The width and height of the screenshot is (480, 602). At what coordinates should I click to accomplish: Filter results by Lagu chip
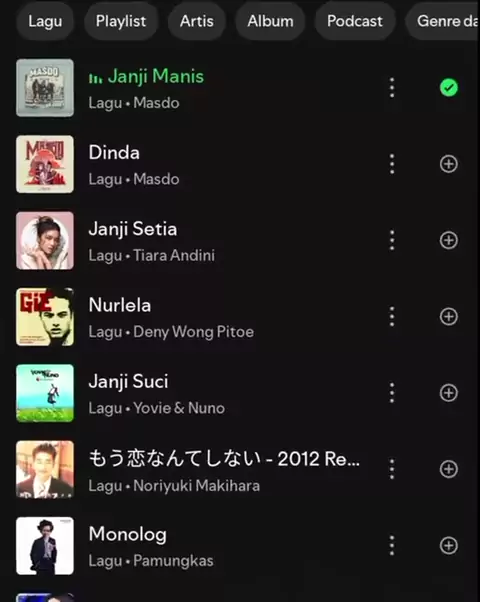click(x=45, y=21)
